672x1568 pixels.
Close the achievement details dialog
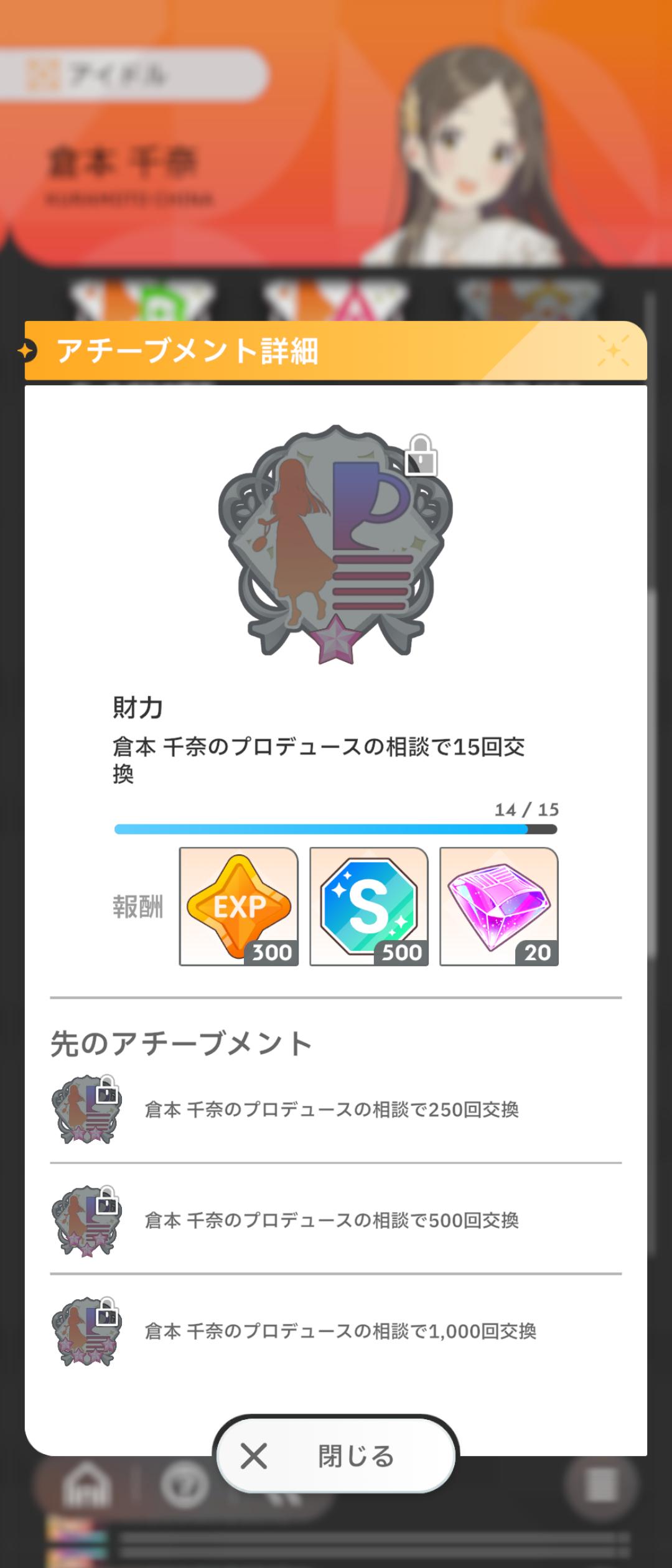[x=336, y=1456]
